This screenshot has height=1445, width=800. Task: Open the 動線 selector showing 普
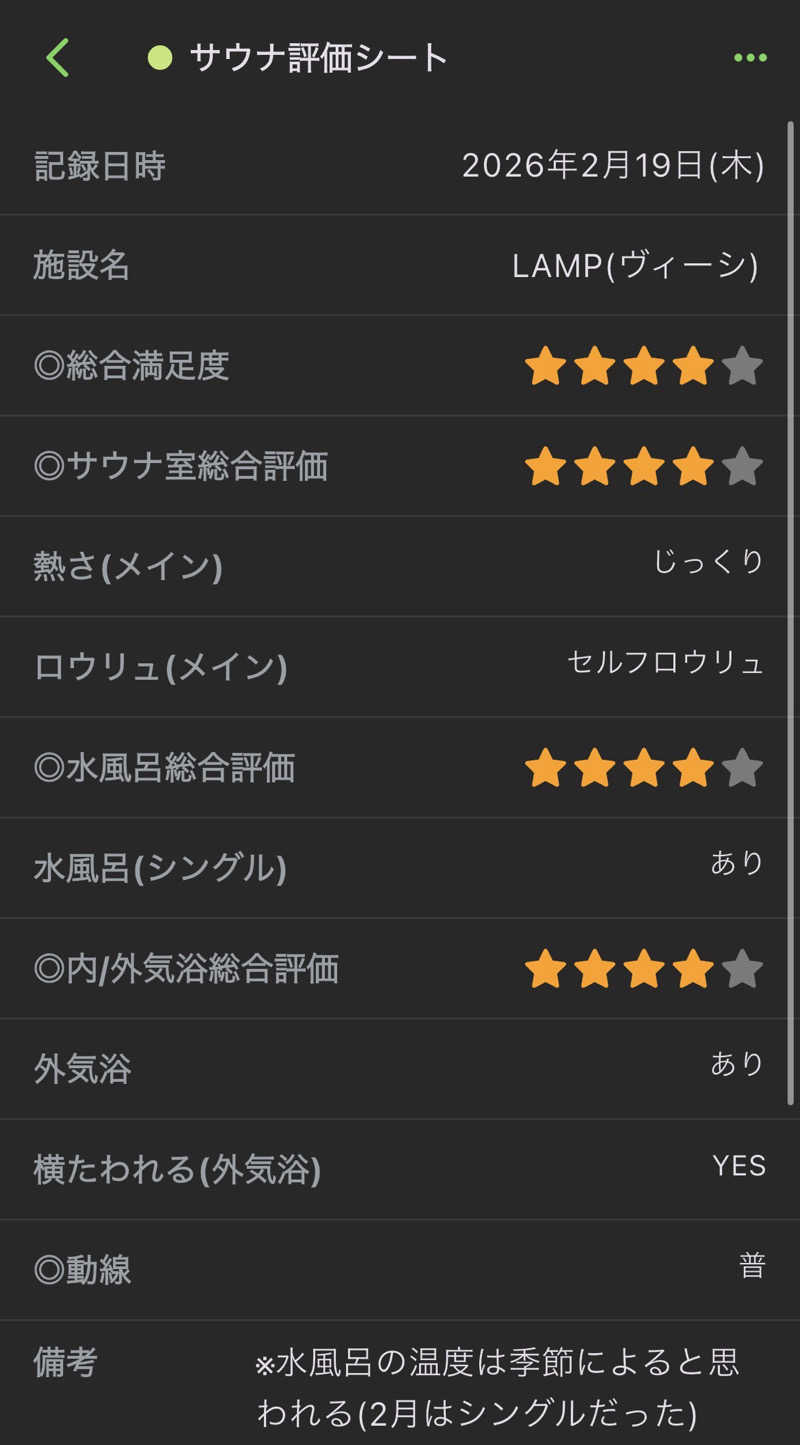point(751,1266)
